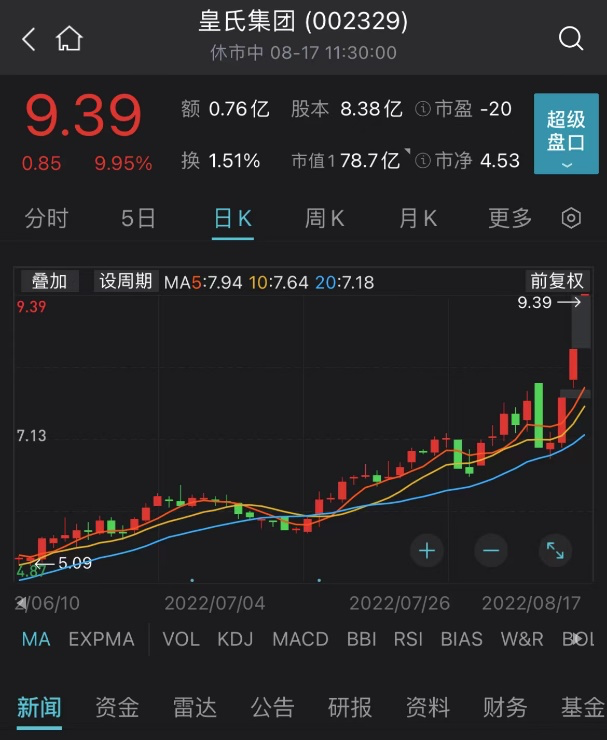Search stocks with the magnifier icon

(570, 39)
